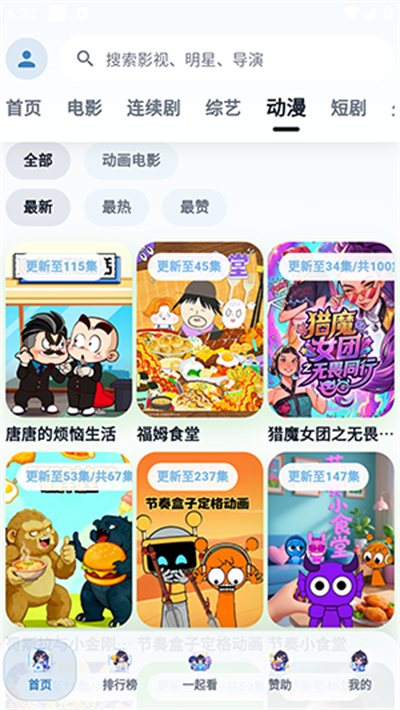Switch to 我的 bottom tab
The width and height of the screenshot is (400, 710).
click(x=360, y=670)
